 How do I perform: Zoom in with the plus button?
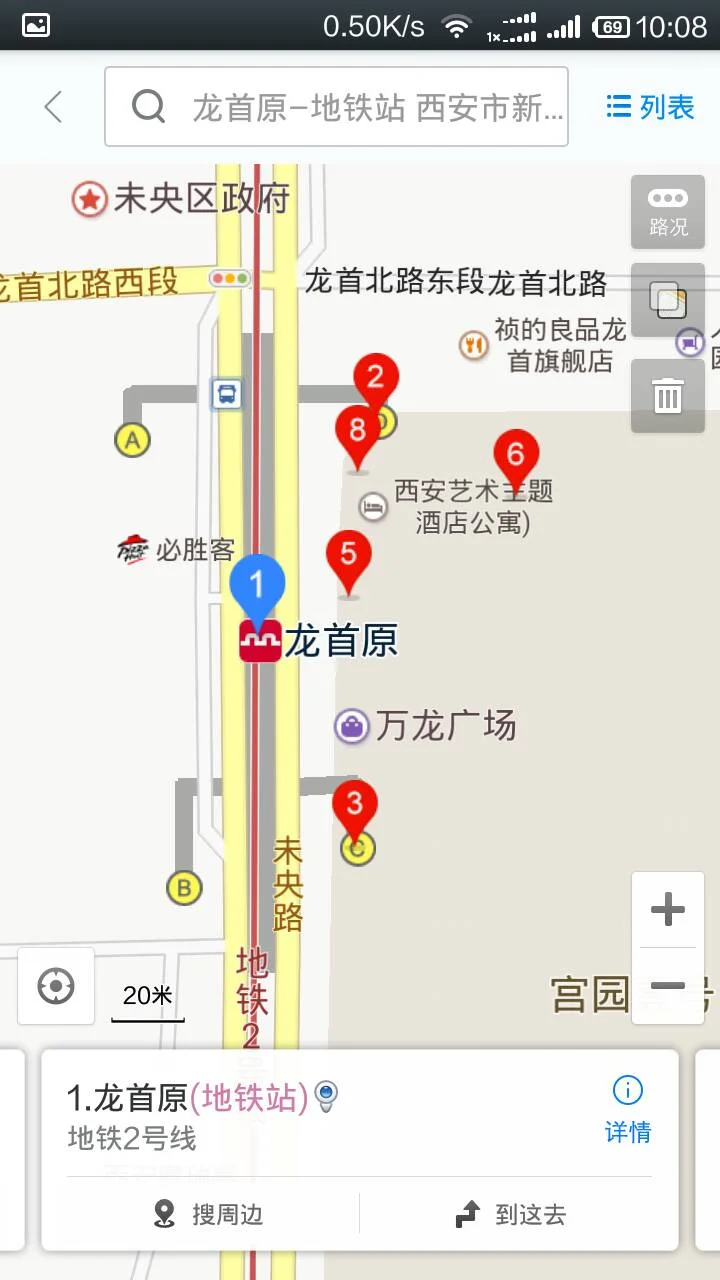click(x=667, y=909)
